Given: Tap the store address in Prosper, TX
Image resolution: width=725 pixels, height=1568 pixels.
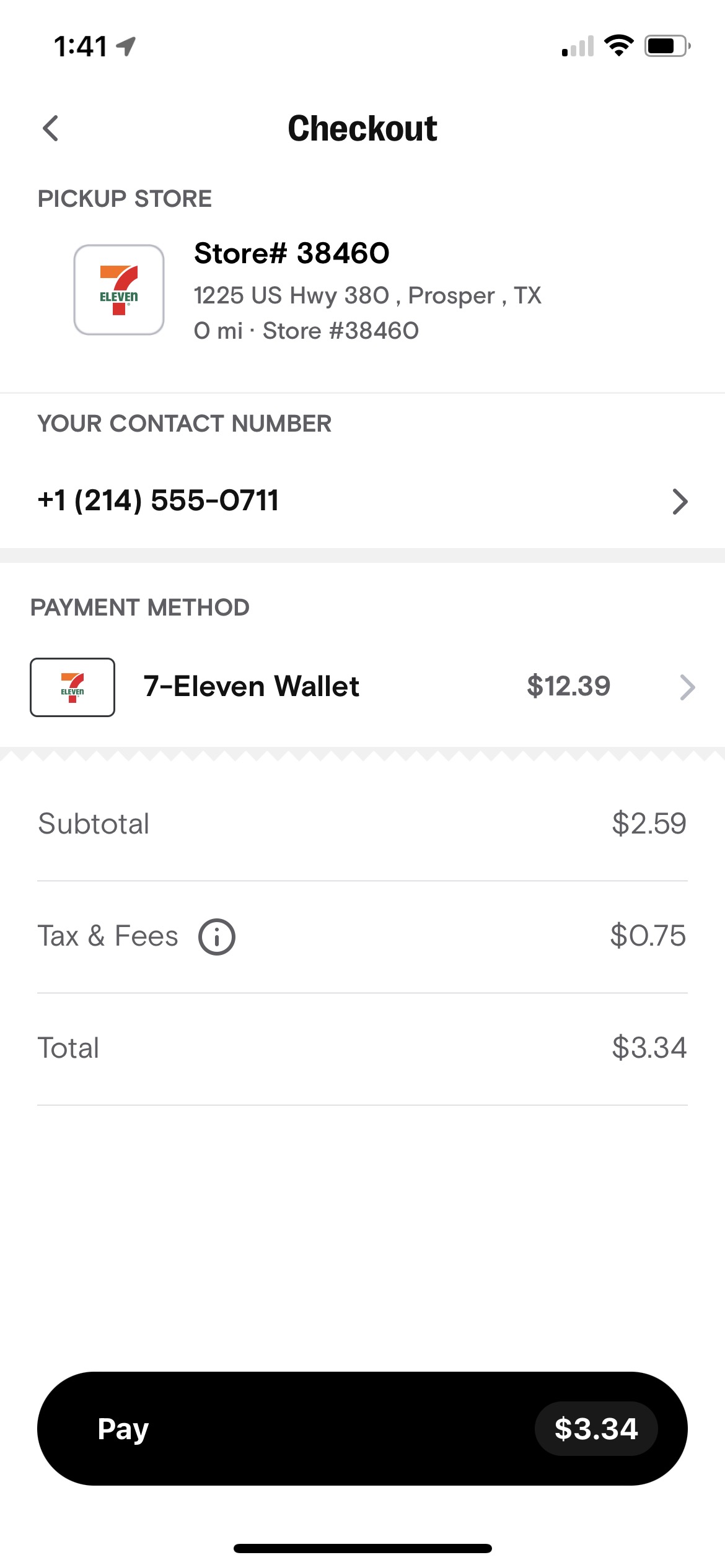Looking at the screenshot, I should pos(368,295).
